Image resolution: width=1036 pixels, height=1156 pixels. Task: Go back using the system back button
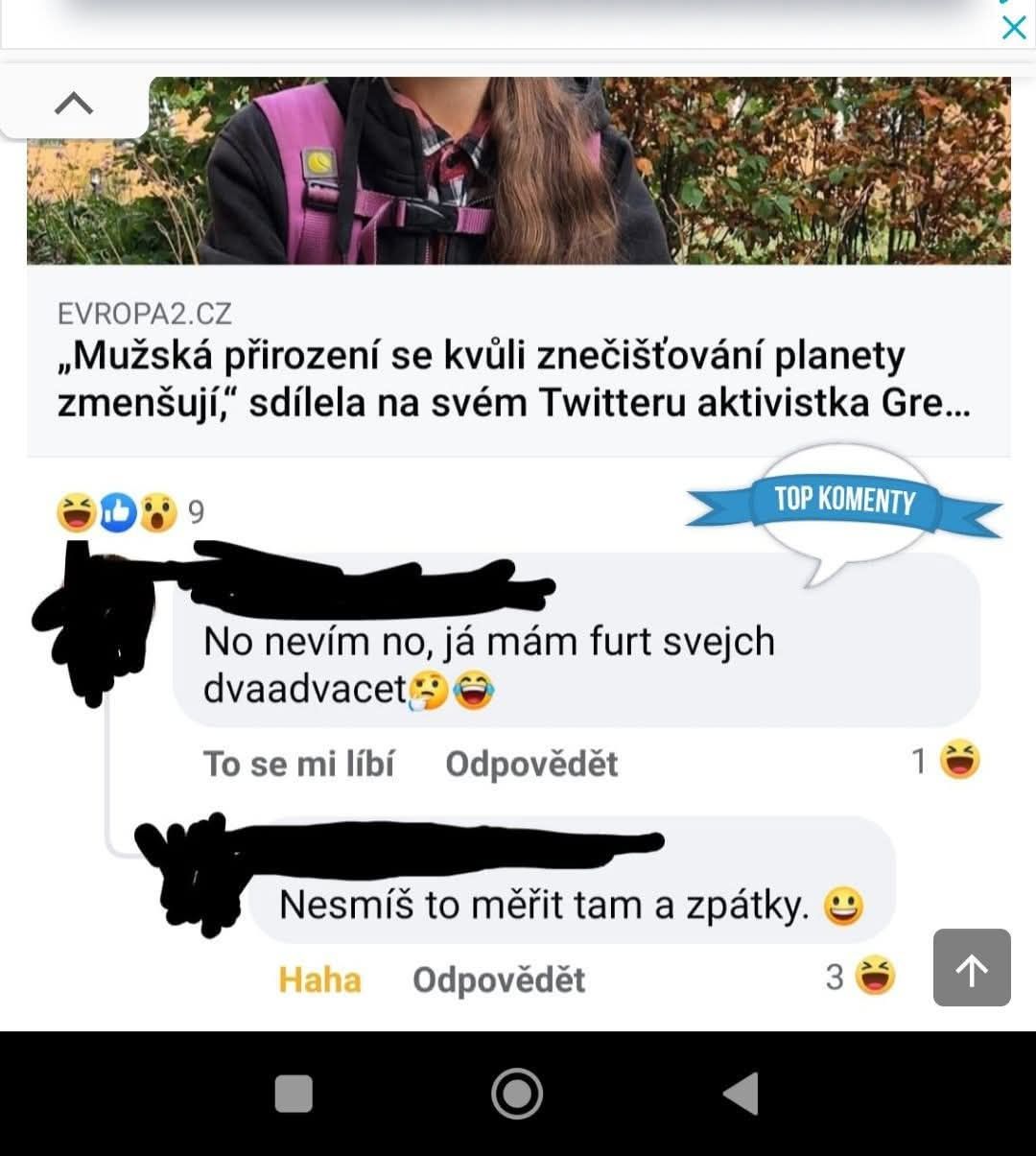[x=741, y=1094]
